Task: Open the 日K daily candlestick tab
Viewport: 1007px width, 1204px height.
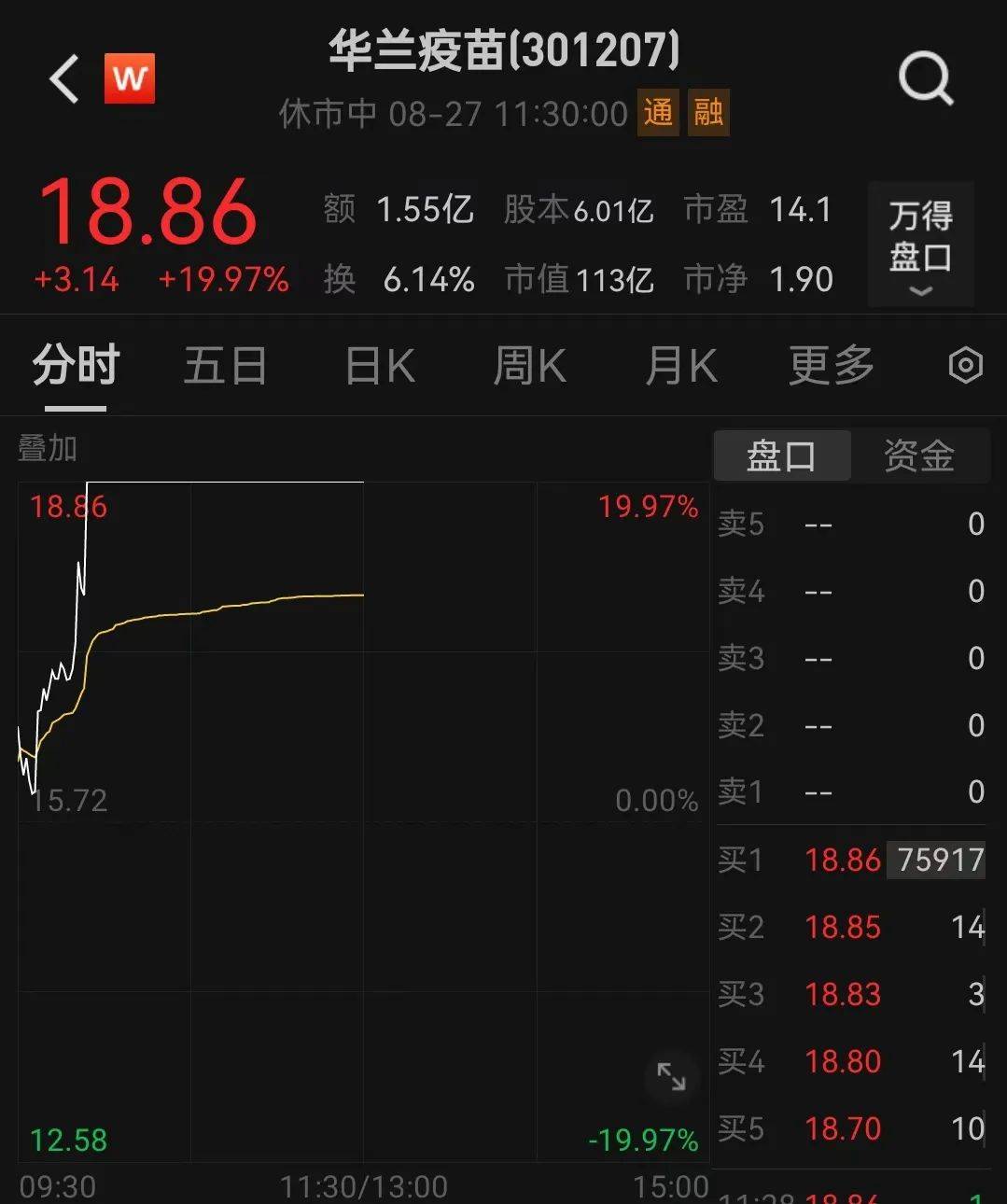Action: (x=377, y=366)
